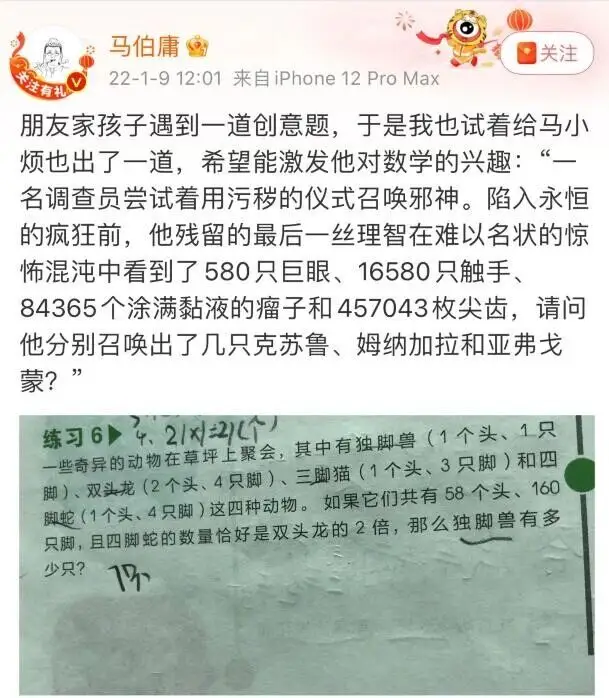Open the attached exercise photo
The height and width of the screenshot is (698, 609).
point(307,555)
